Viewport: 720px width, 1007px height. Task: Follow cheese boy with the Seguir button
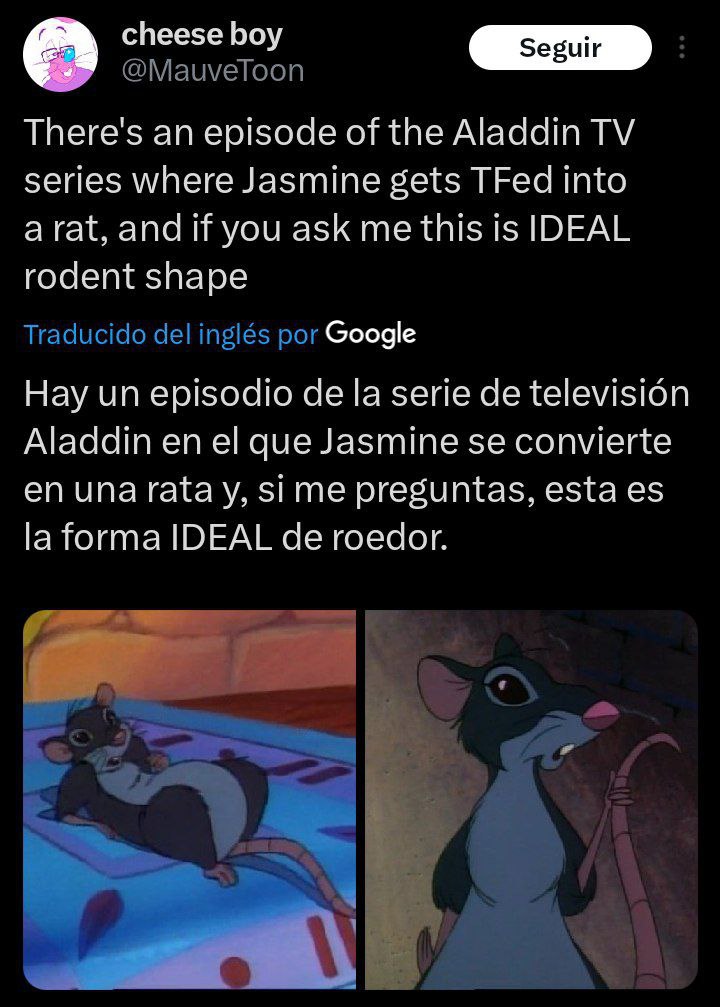point(560,47)
